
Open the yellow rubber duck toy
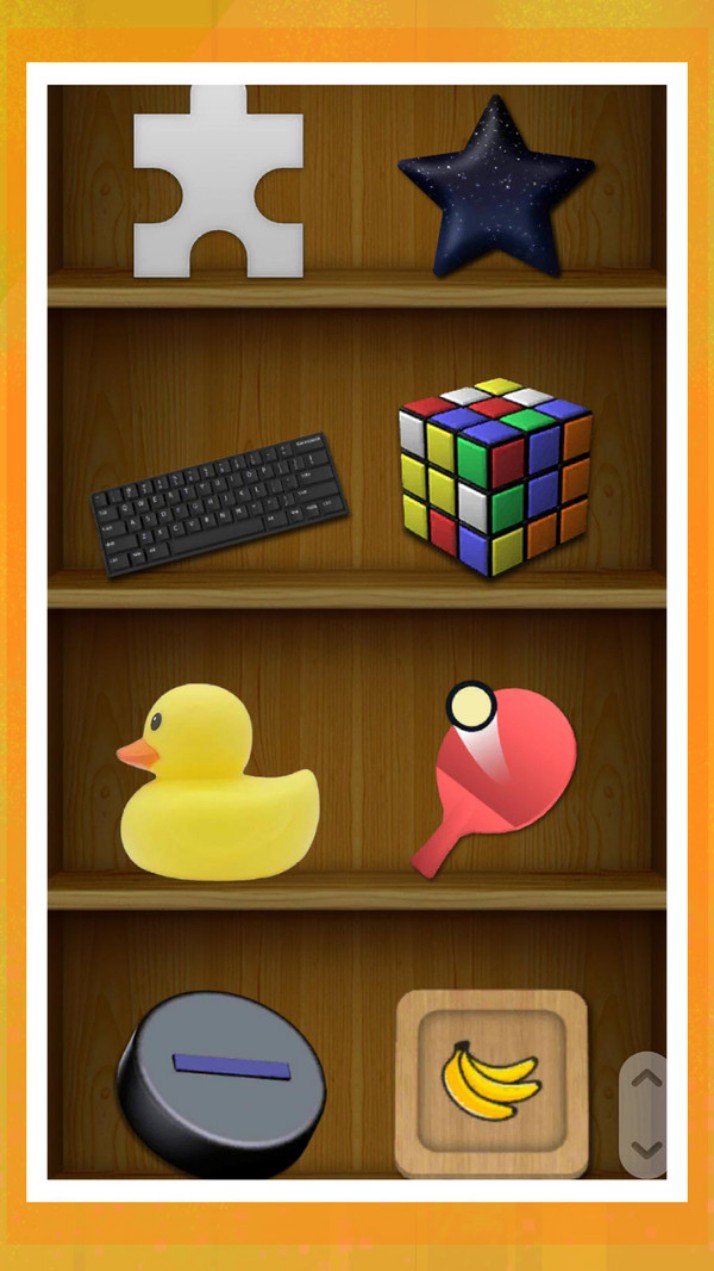click(218, 785)
